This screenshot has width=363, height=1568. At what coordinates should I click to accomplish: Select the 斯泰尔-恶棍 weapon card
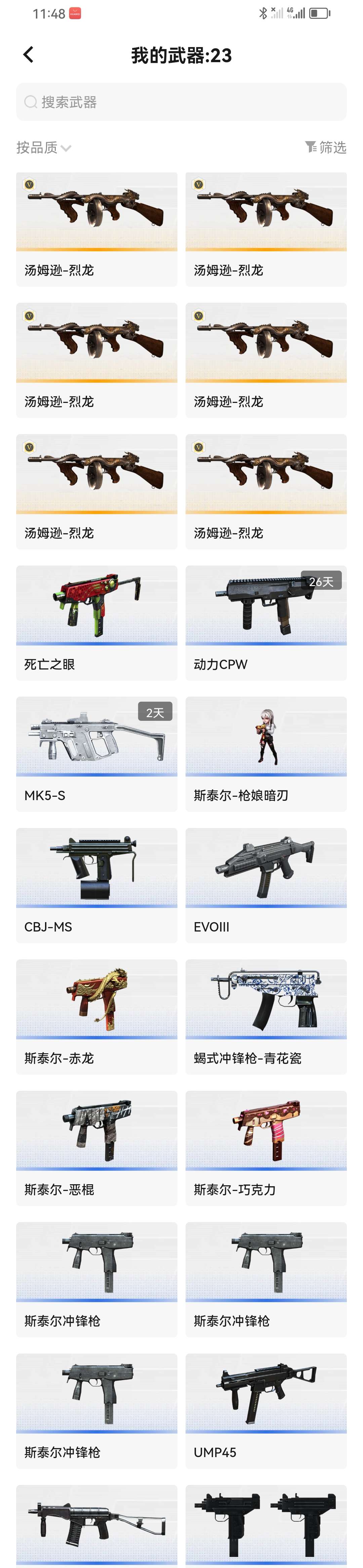96,1148
